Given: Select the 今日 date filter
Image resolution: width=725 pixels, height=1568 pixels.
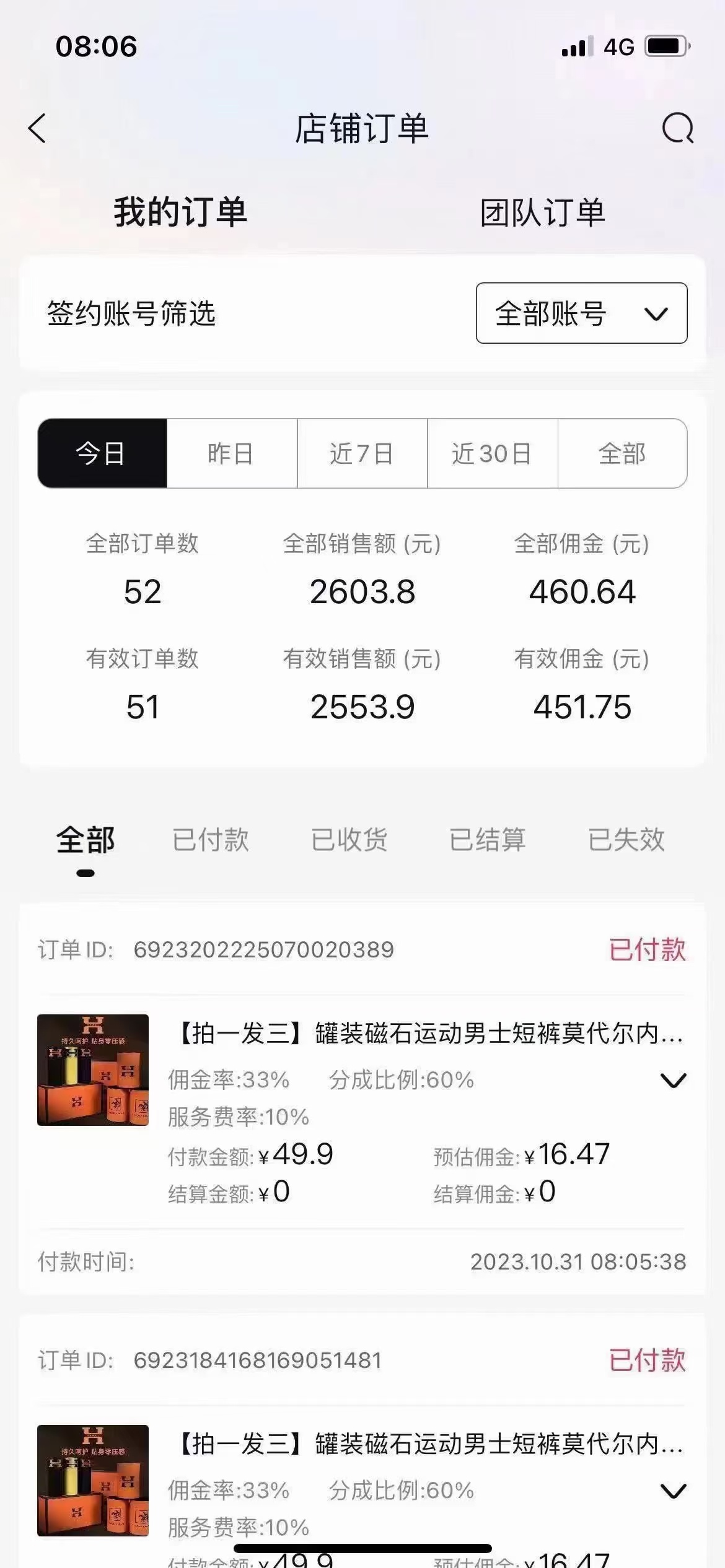Looking at the screenshot, I should point(102,453).
